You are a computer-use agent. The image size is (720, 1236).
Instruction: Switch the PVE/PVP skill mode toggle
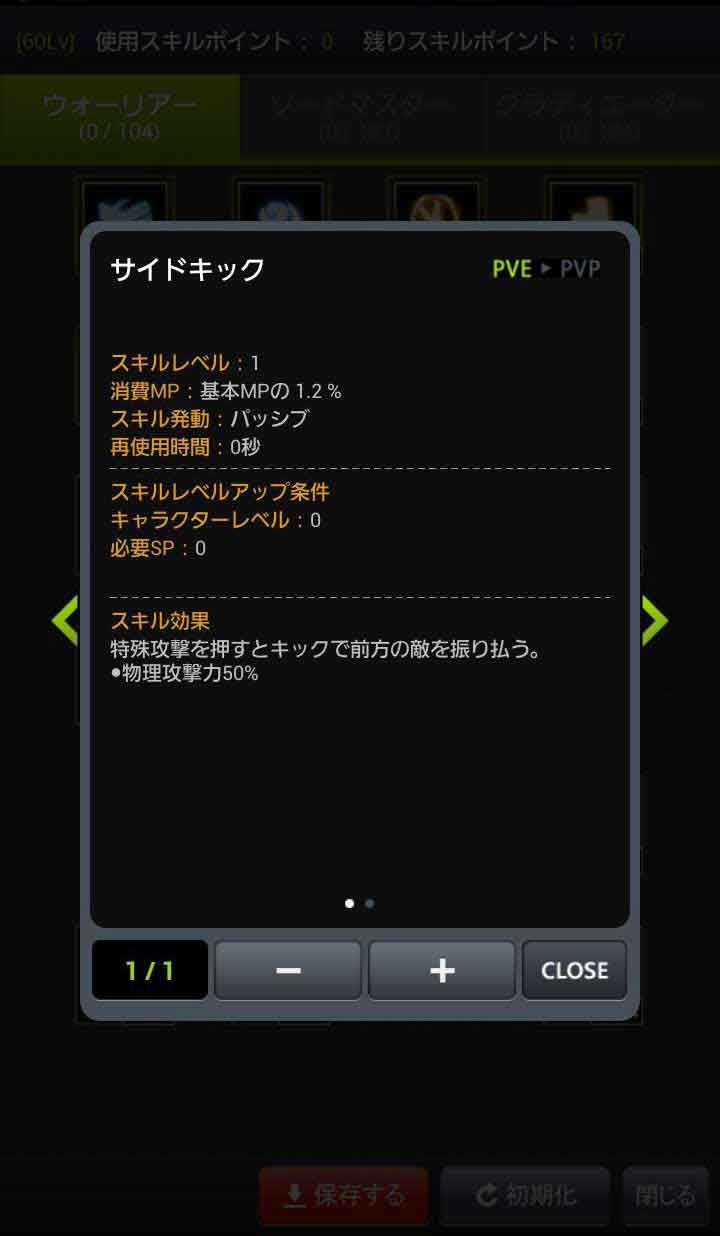(x=546, y=269)
